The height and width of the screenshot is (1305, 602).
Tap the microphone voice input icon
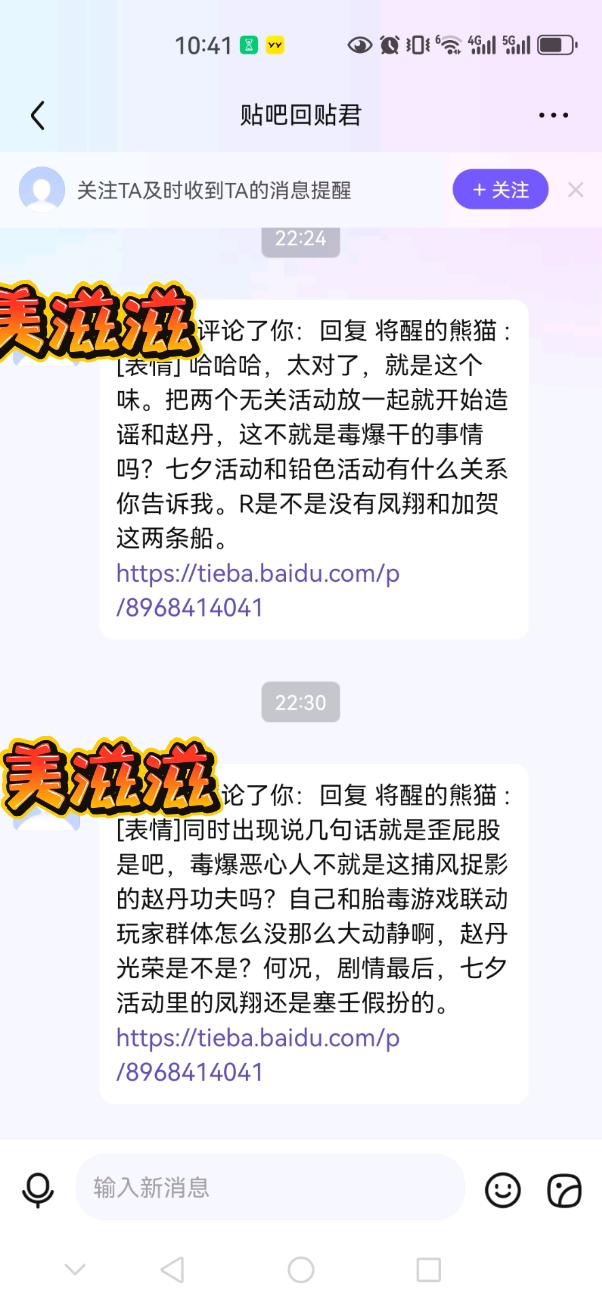click(38, 1189)
